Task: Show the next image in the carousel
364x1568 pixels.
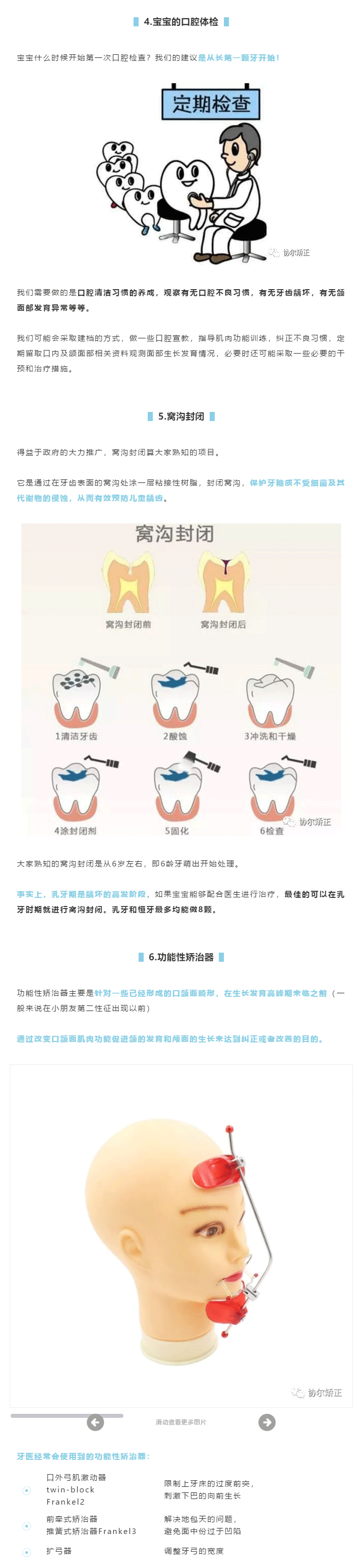Action: coord(267,1422)
